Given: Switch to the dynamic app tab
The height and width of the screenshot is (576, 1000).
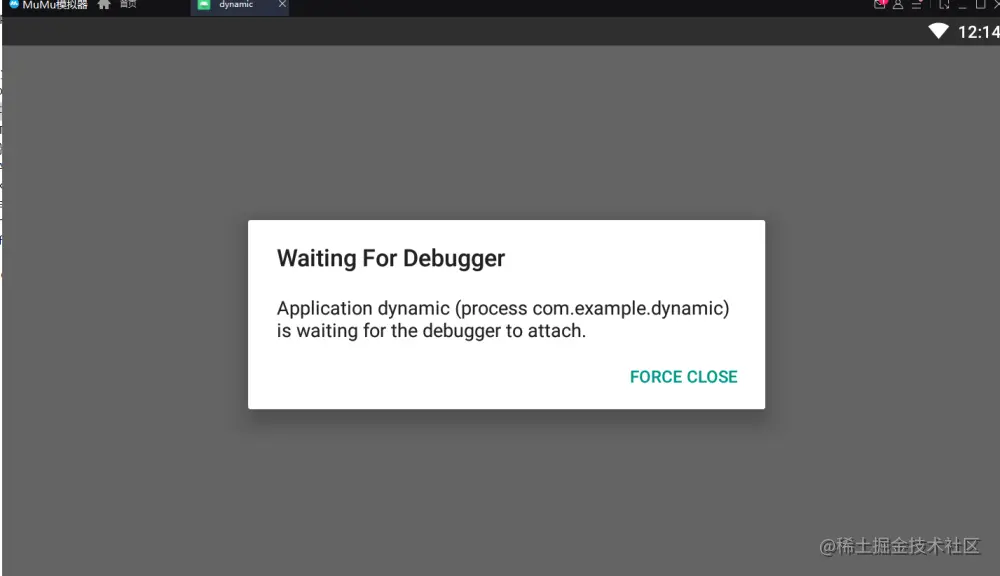Looking at the screenshot, I should [x=234, y=5].
